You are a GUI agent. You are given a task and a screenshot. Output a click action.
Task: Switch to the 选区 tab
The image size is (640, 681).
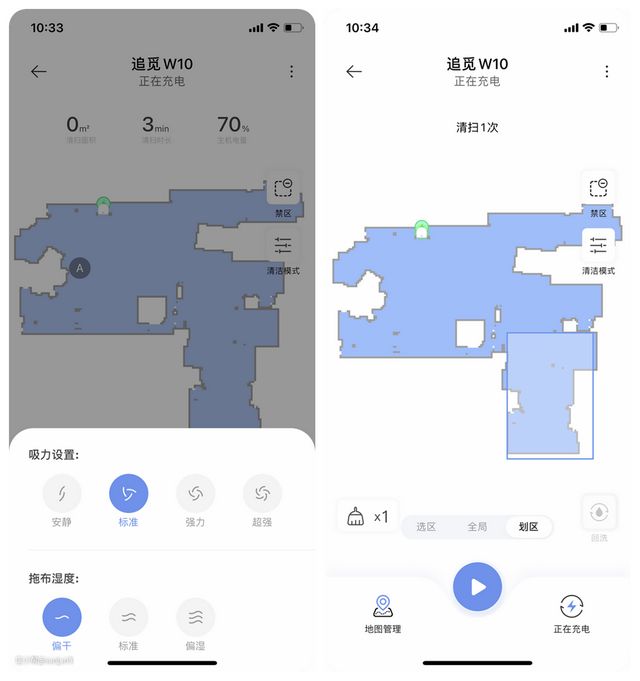click(426, 526)
